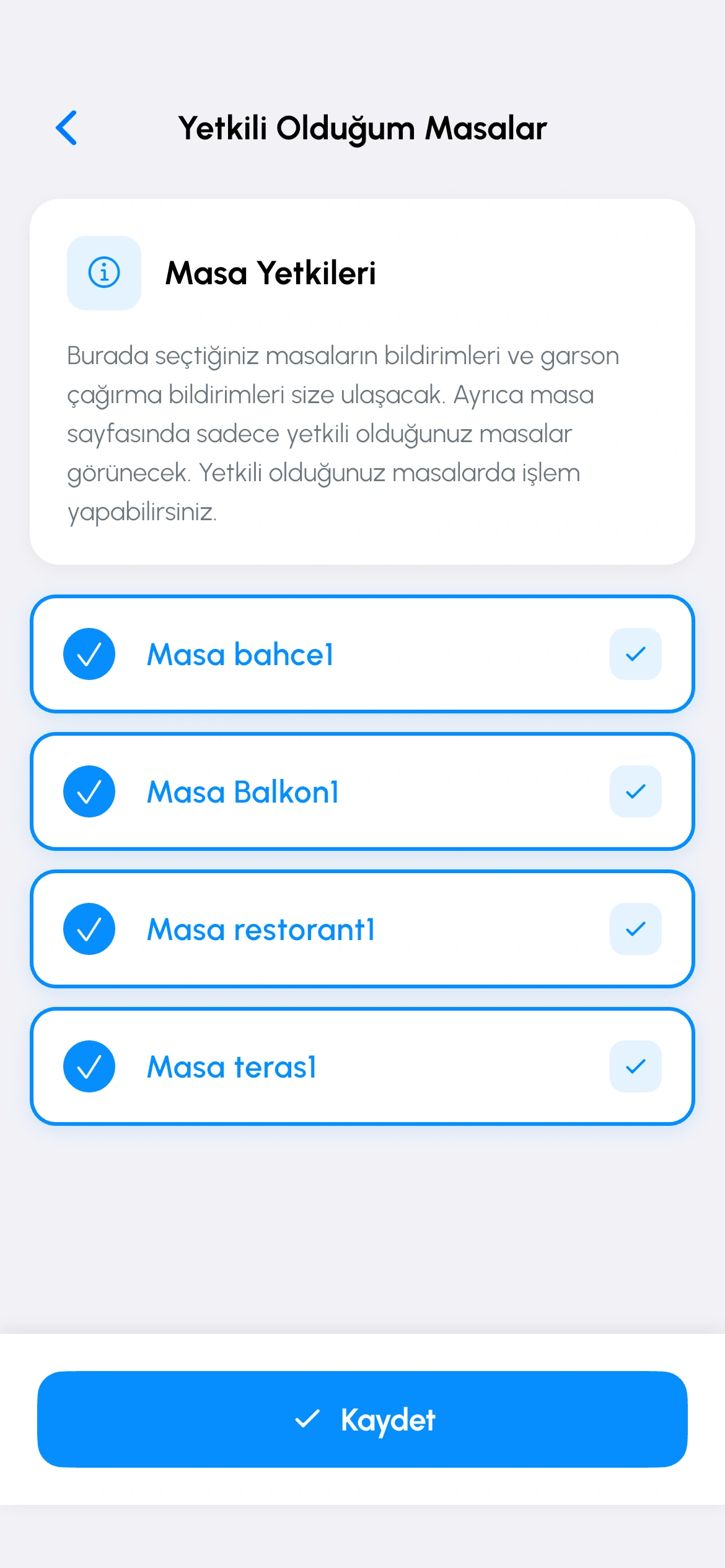Disable the Masa teras1 checkbox
Screen dimensions: 725x1568
tap(635, 1066)
